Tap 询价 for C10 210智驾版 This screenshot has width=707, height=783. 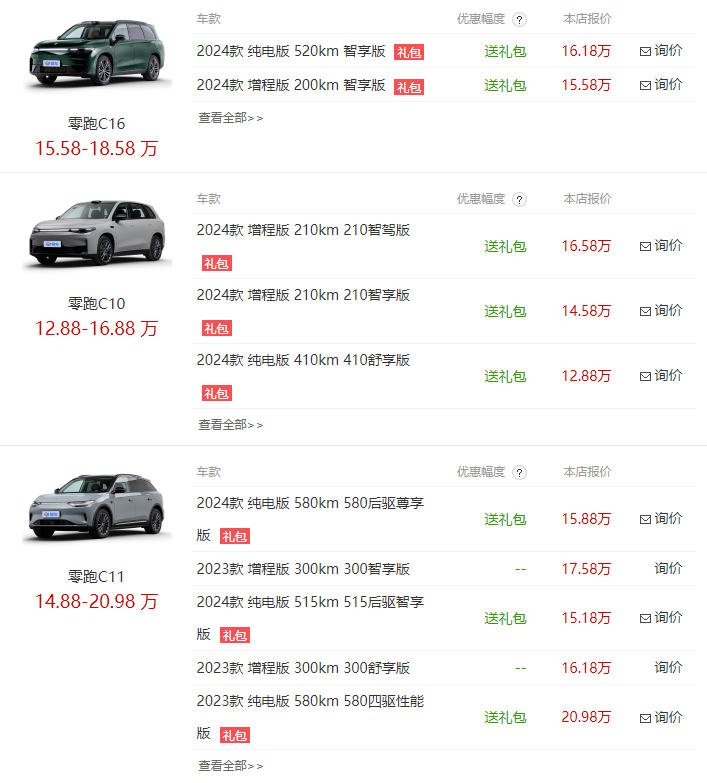661,246
